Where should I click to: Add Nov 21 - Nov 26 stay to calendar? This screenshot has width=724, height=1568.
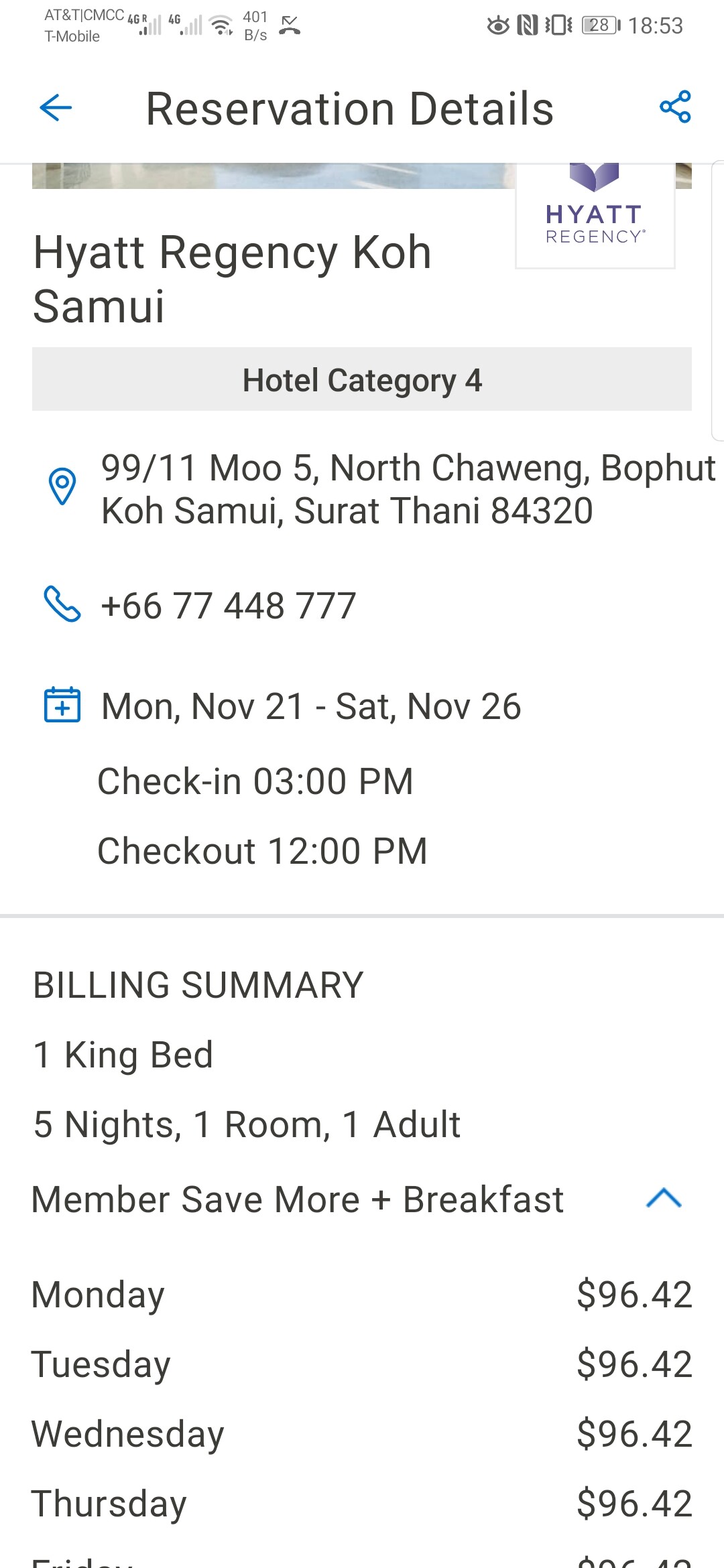[62, 705]
